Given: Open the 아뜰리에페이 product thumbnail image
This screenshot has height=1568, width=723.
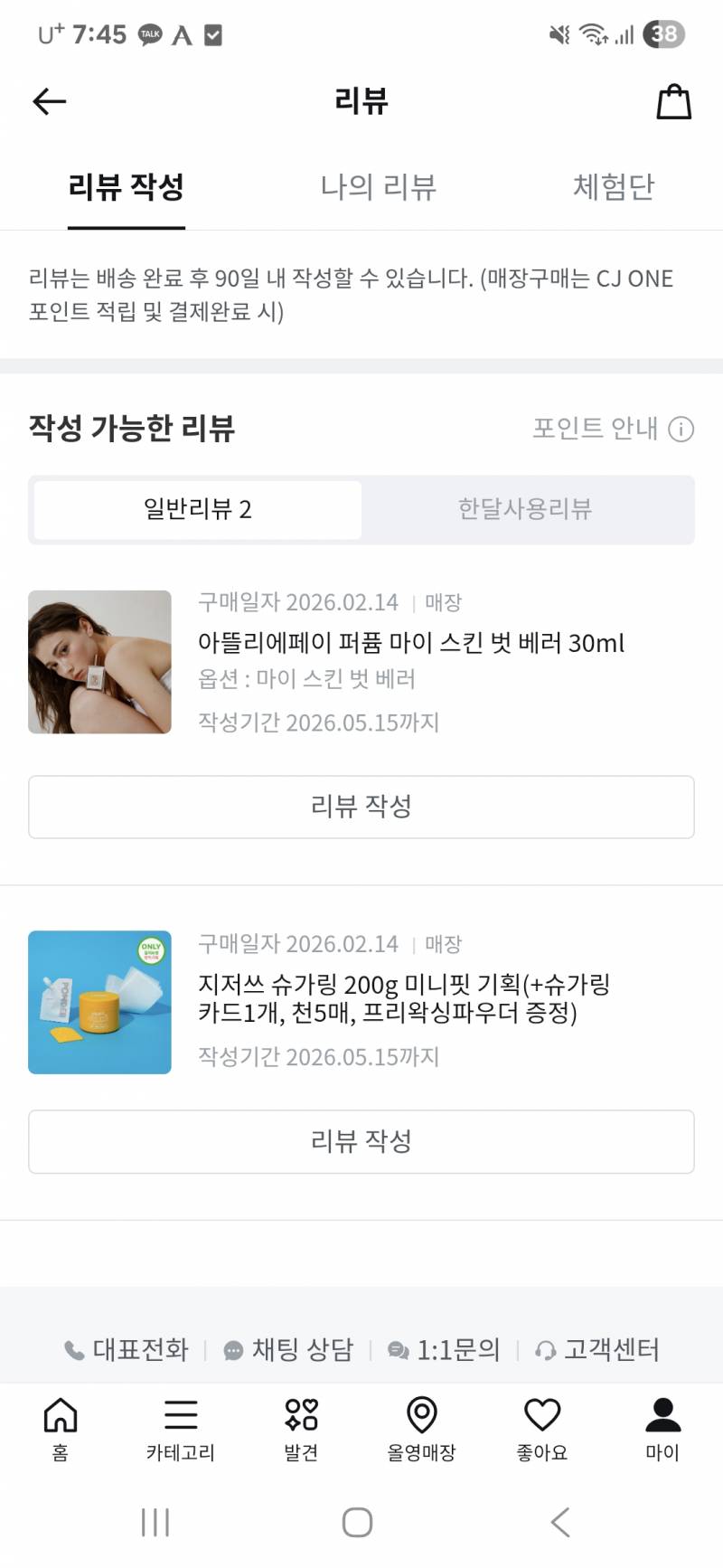Looking at the screenshot, I should tap(99, 661).
